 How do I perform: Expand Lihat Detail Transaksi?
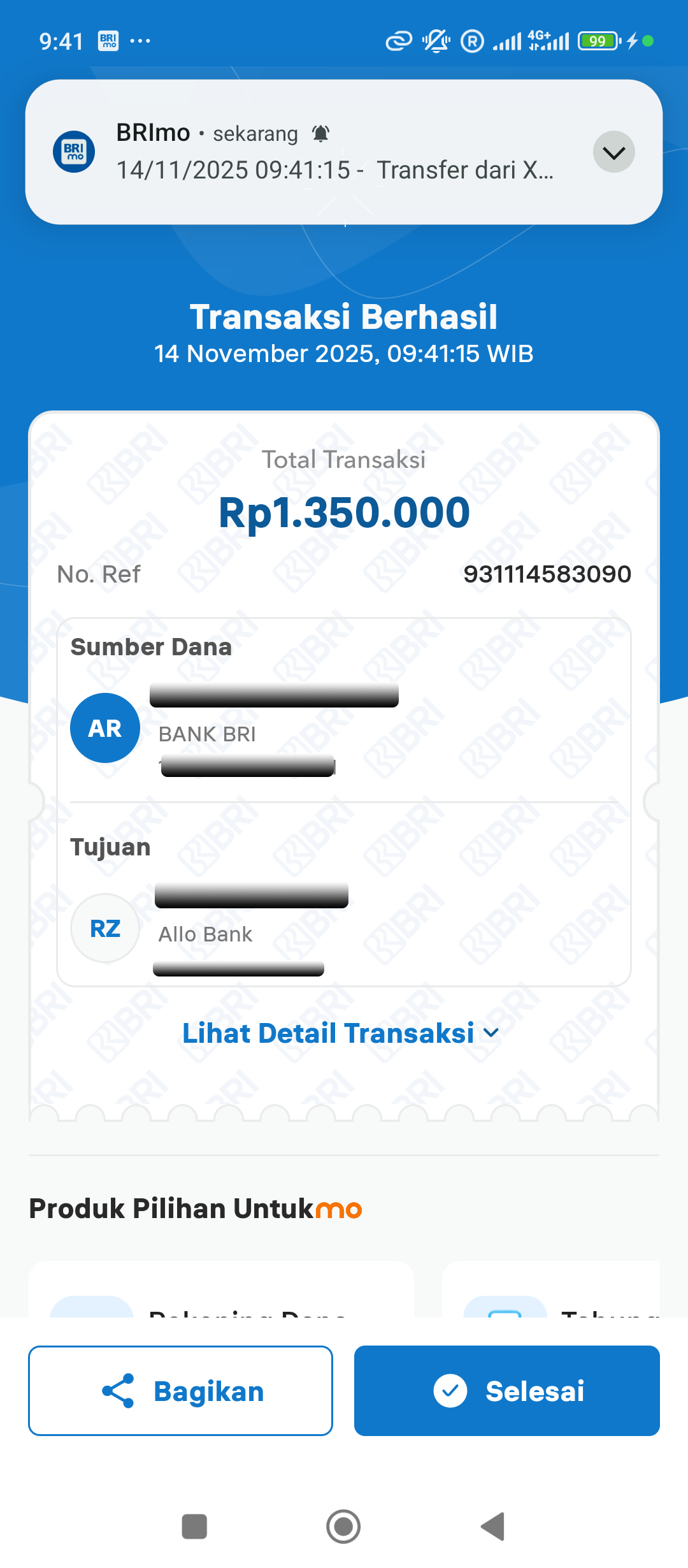pyautogui.click(x=341, y=1033)
